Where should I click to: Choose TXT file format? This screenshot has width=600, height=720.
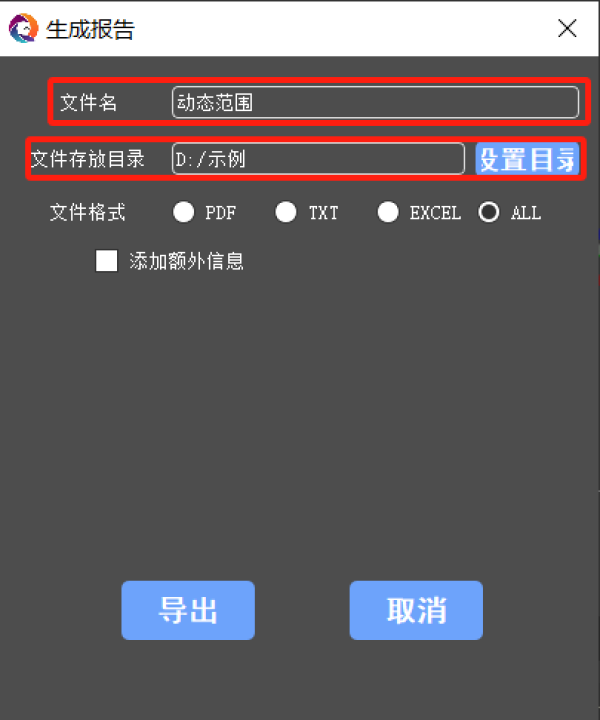click(x=286, y=212)
